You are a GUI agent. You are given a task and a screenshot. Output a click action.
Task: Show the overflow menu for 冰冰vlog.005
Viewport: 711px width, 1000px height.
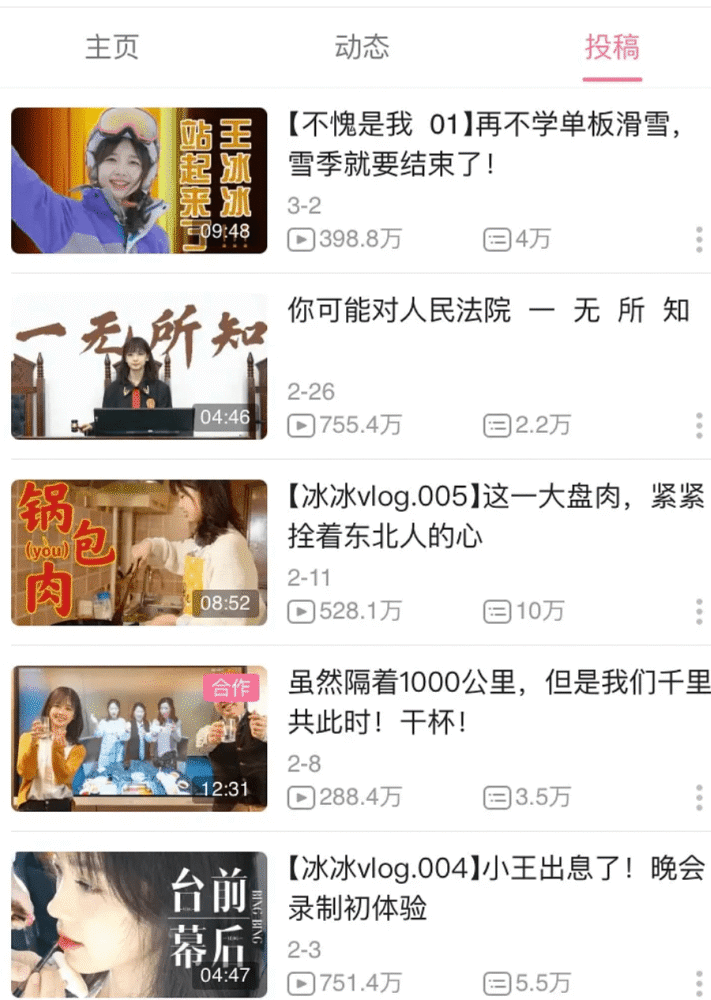click(x=698, y=611)
